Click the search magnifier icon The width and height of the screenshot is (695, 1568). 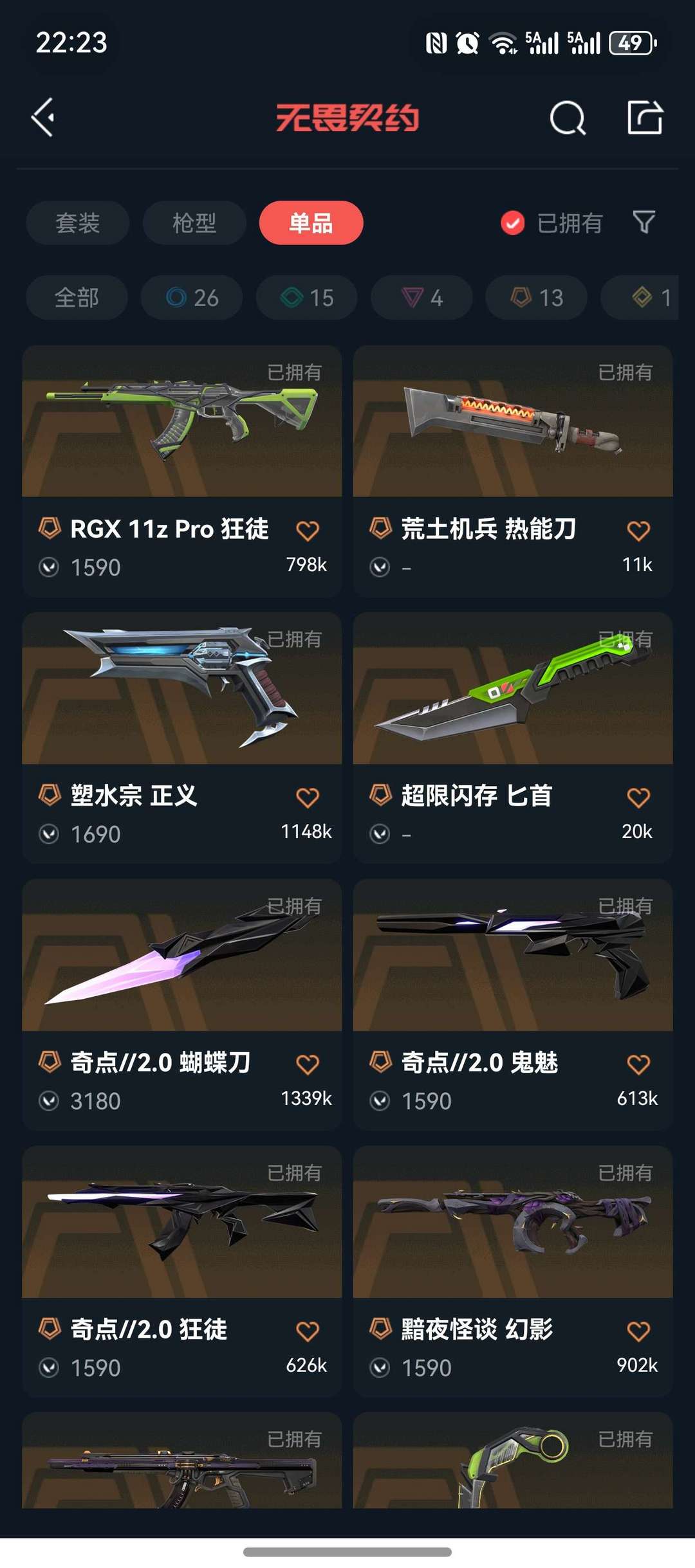(569, 118)
